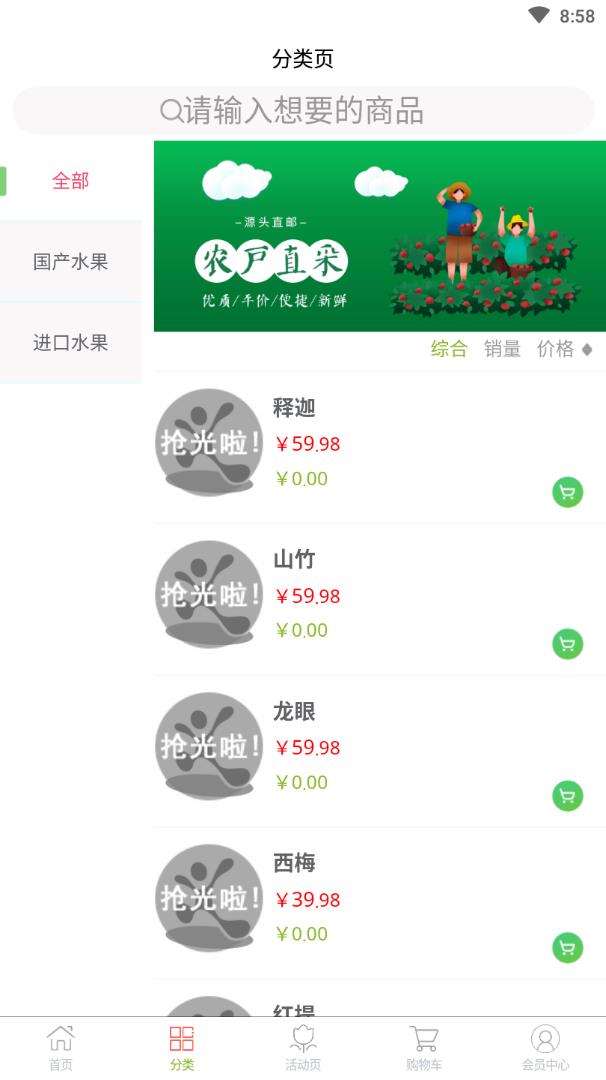
Task: Open the 购物车 tab
Action: pyautogui.click(x=424, y=1048)
